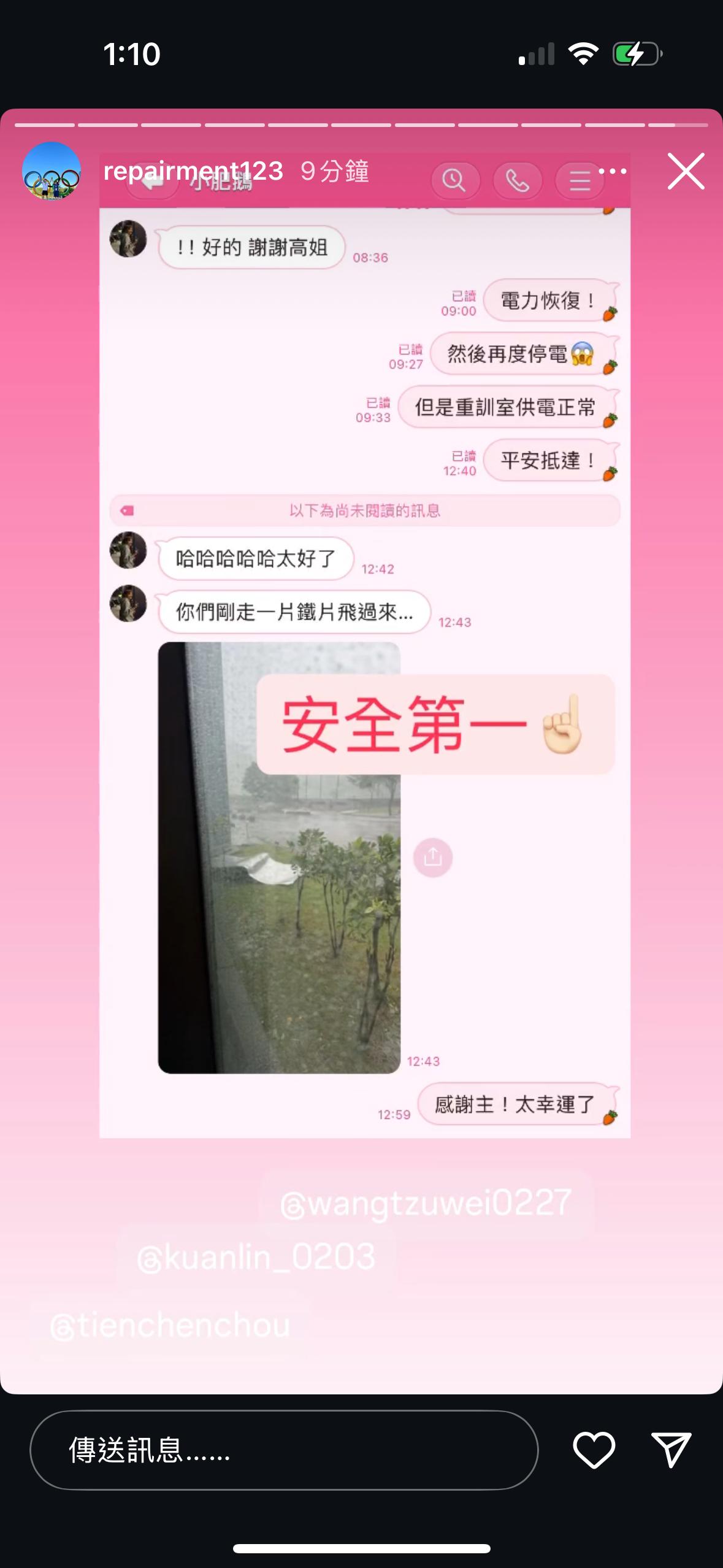Open repairment123's profile picture
723x1568 pixels.
(x=52, y=171)
